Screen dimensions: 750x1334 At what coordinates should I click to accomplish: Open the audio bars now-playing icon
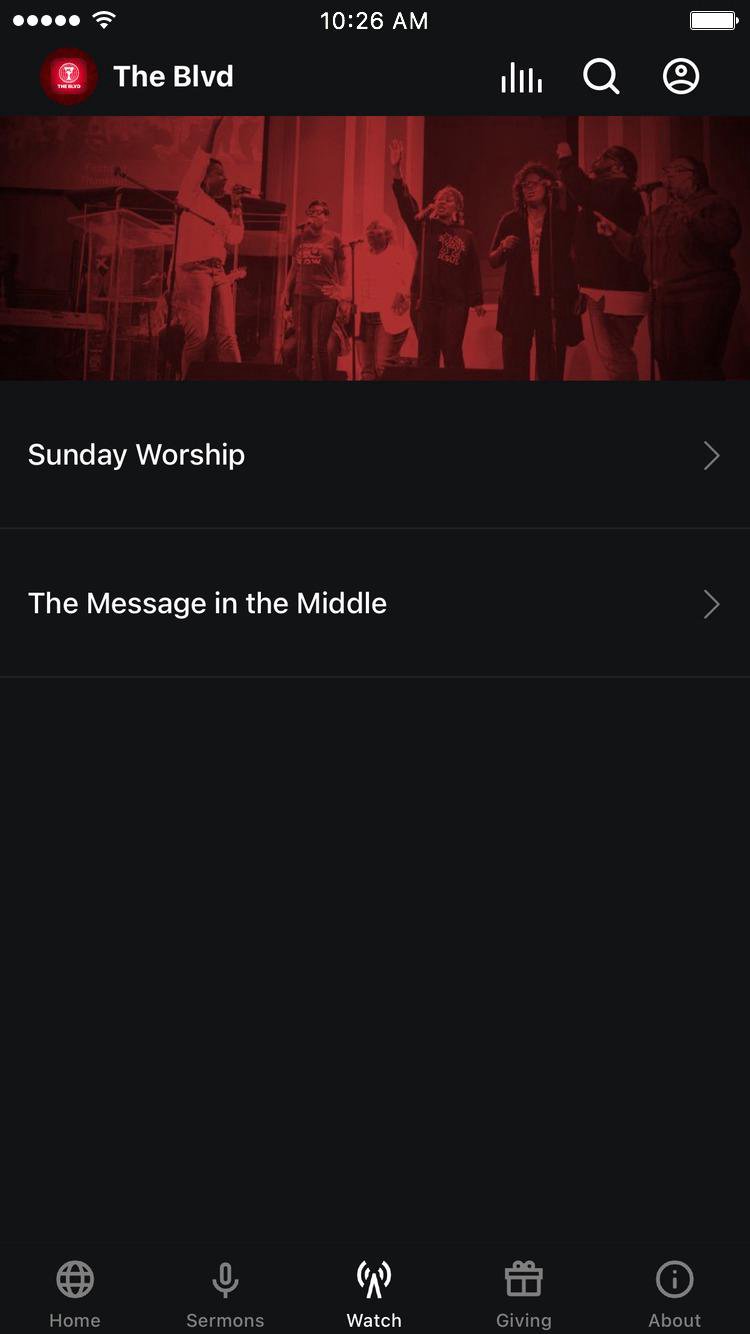(521, 77)
